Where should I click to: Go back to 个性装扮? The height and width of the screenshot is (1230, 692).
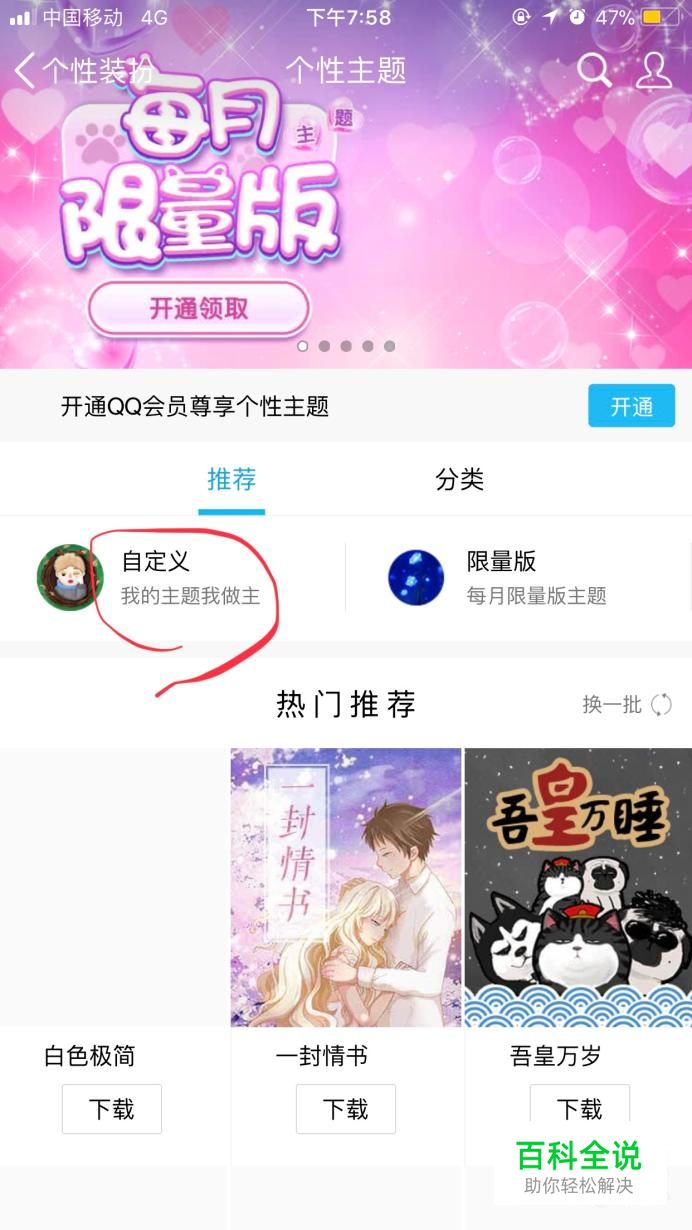84,70
